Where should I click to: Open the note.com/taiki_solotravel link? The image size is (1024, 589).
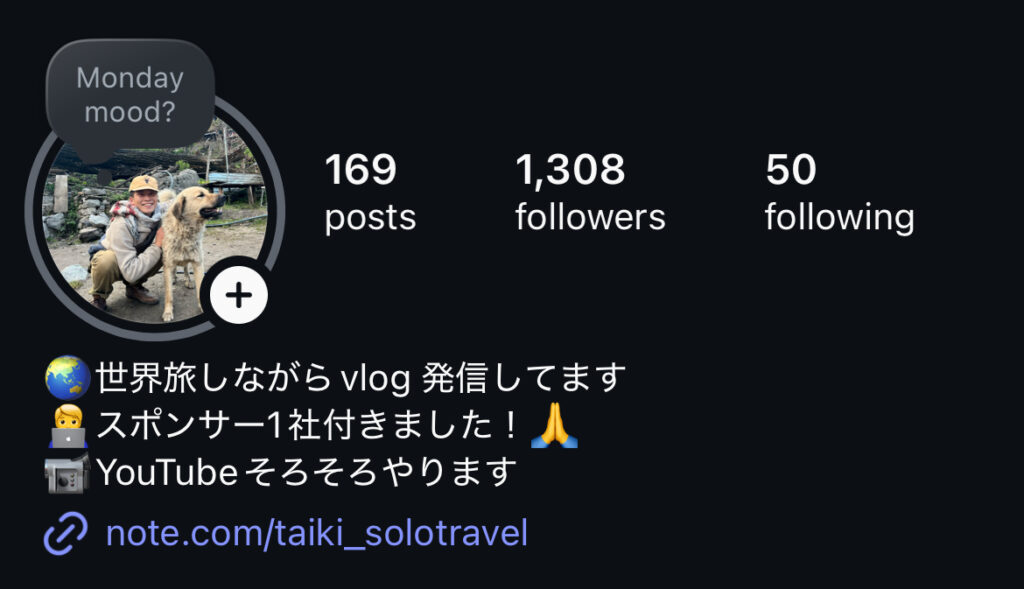point(315,532)
